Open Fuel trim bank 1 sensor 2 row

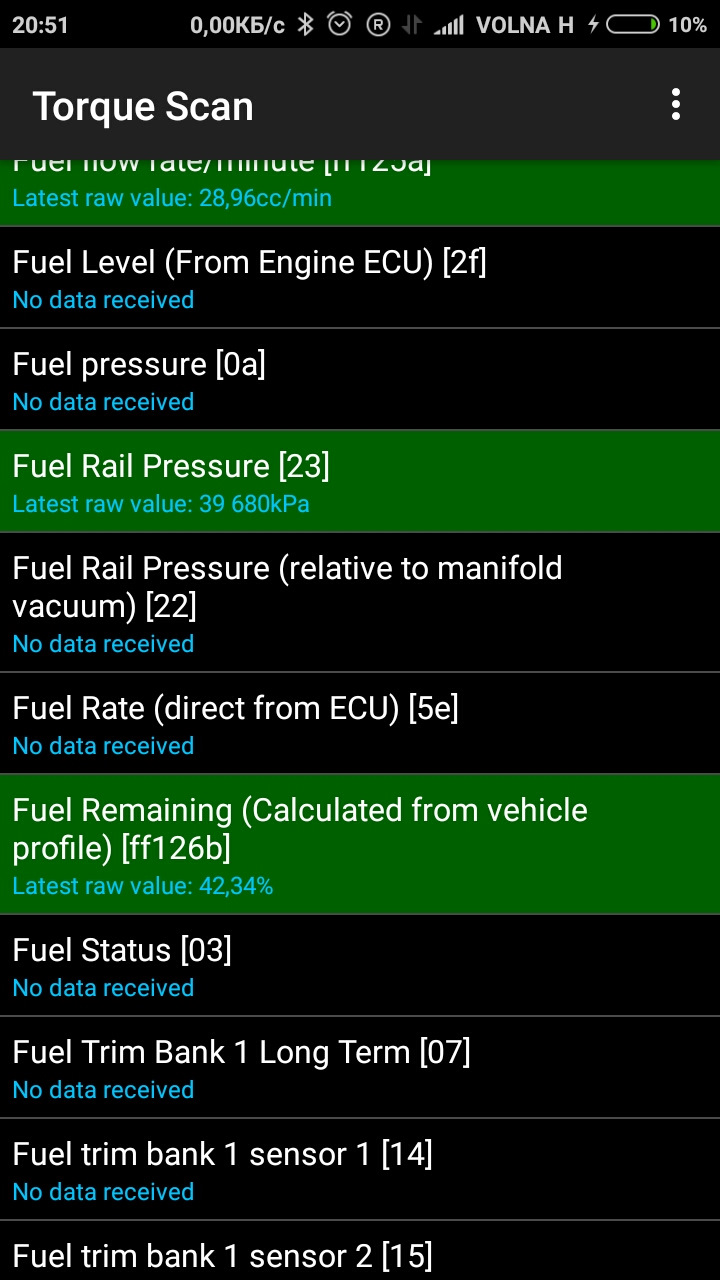click(360, 1254)
